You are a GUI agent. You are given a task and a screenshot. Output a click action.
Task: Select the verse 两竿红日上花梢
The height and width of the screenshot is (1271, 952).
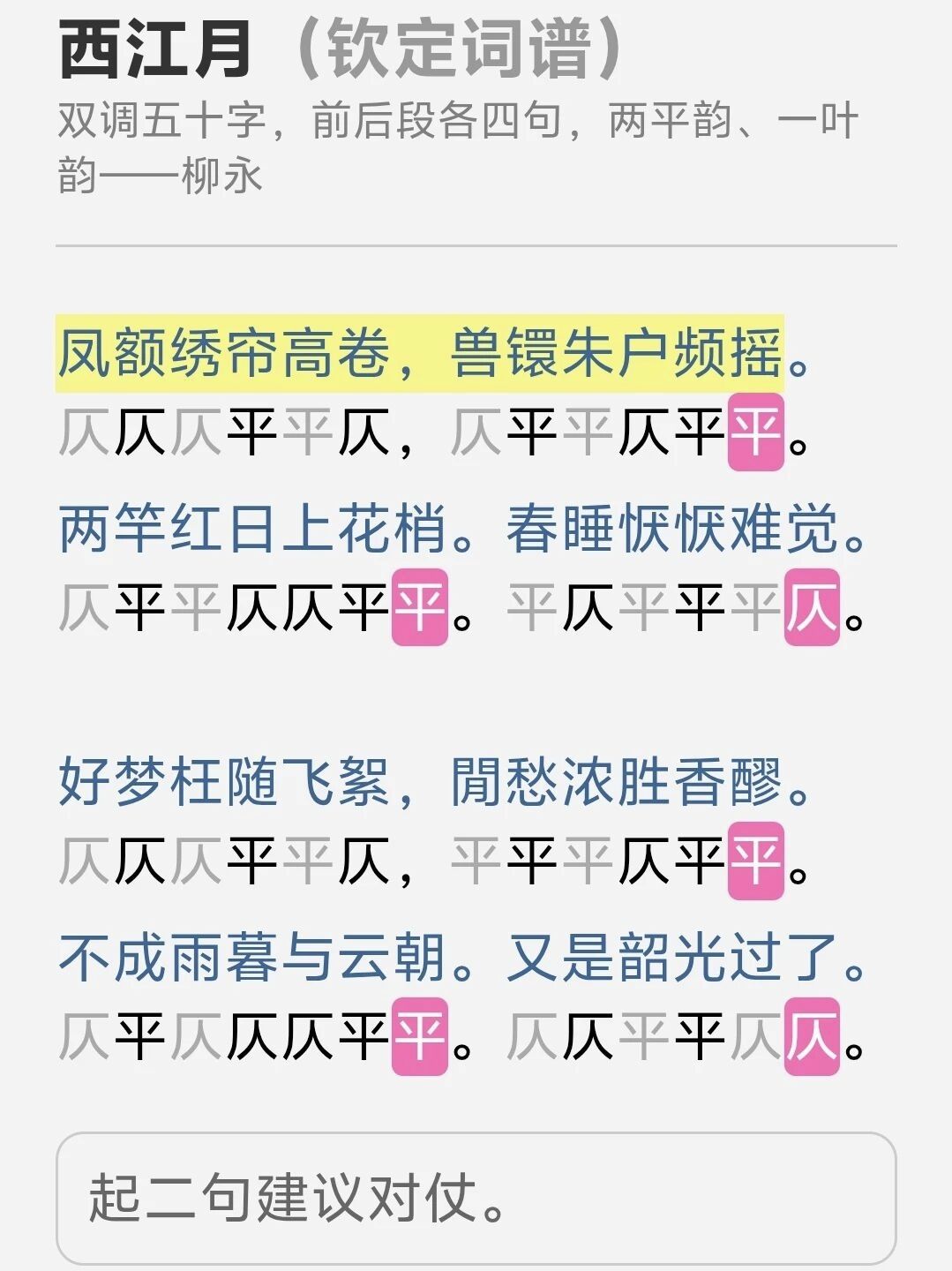pyautogui.click(x=252, y=529)
